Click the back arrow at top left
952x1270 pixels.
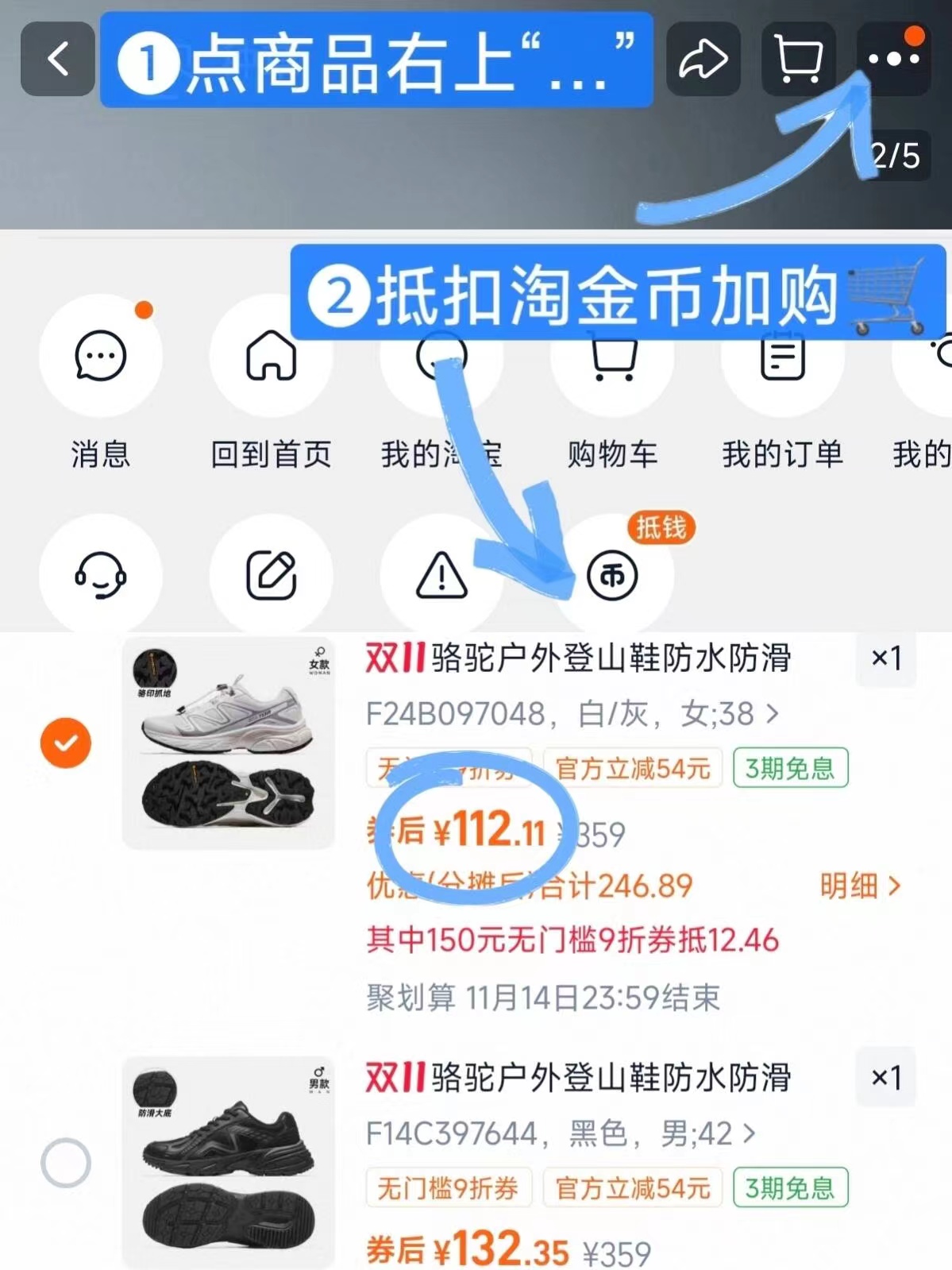56,60
